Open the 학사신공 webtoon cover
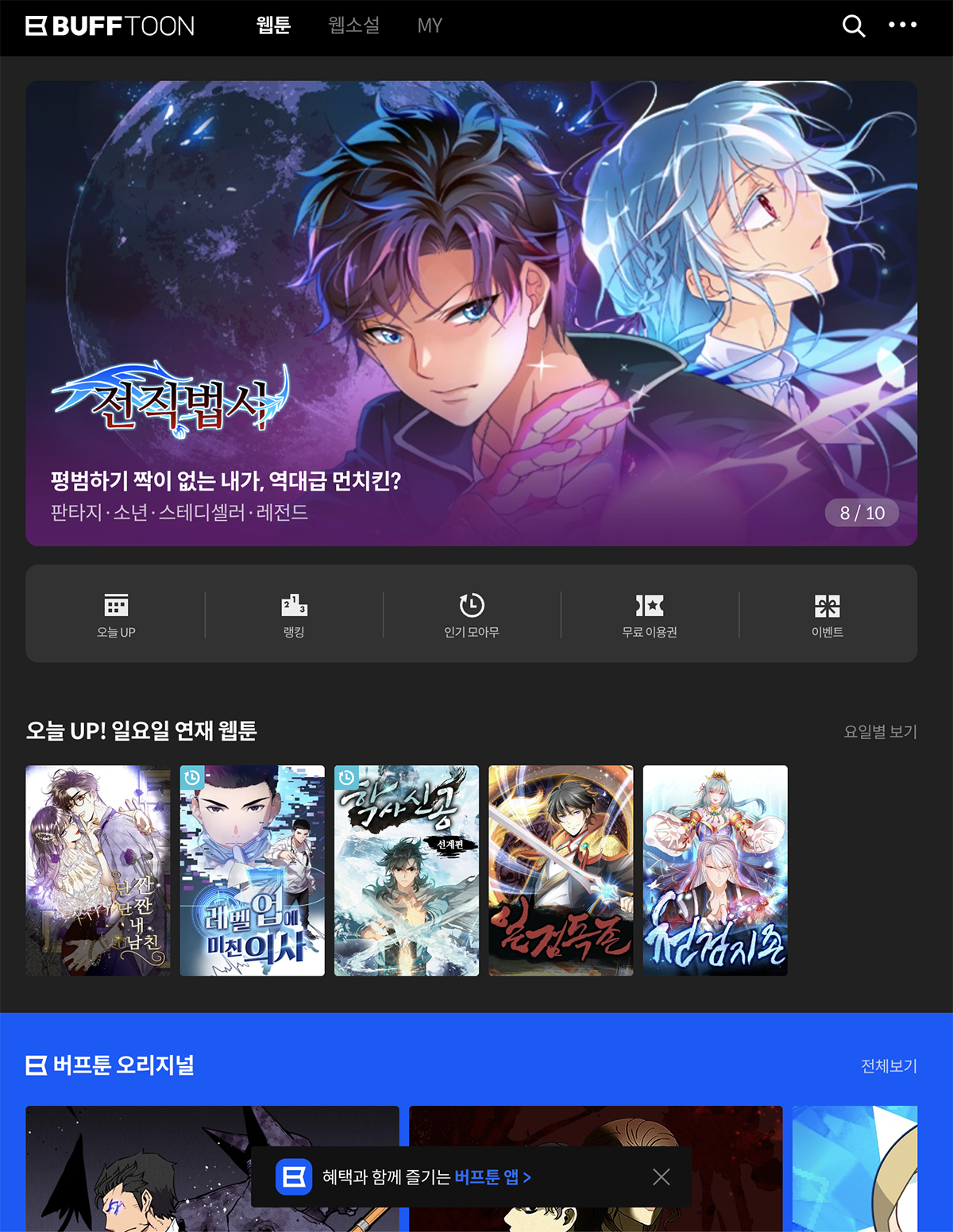The height and width of the screenshot is (1232, 953). coord(406,870)
